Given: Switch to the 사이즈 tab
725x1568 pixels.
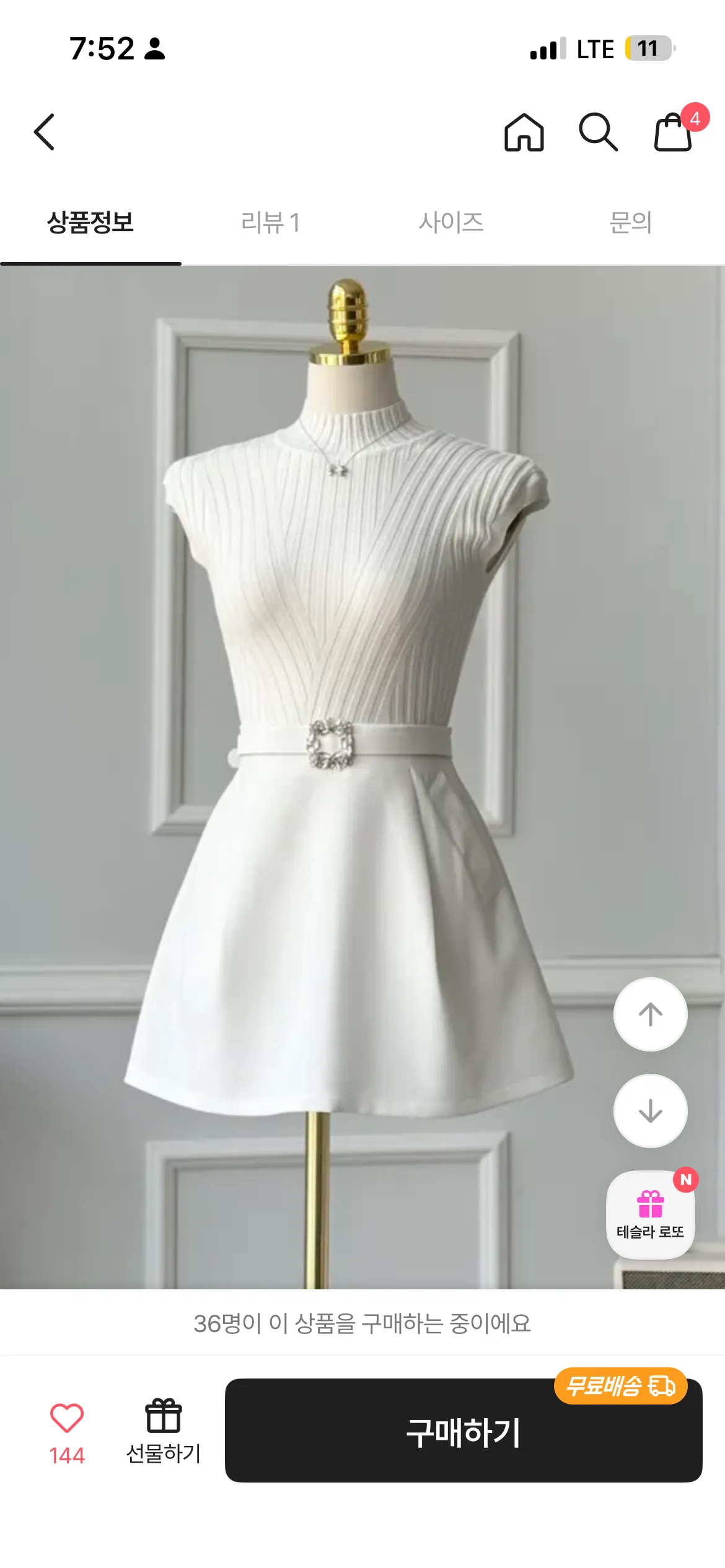Looking at the screenshot, I should (452, 222).
